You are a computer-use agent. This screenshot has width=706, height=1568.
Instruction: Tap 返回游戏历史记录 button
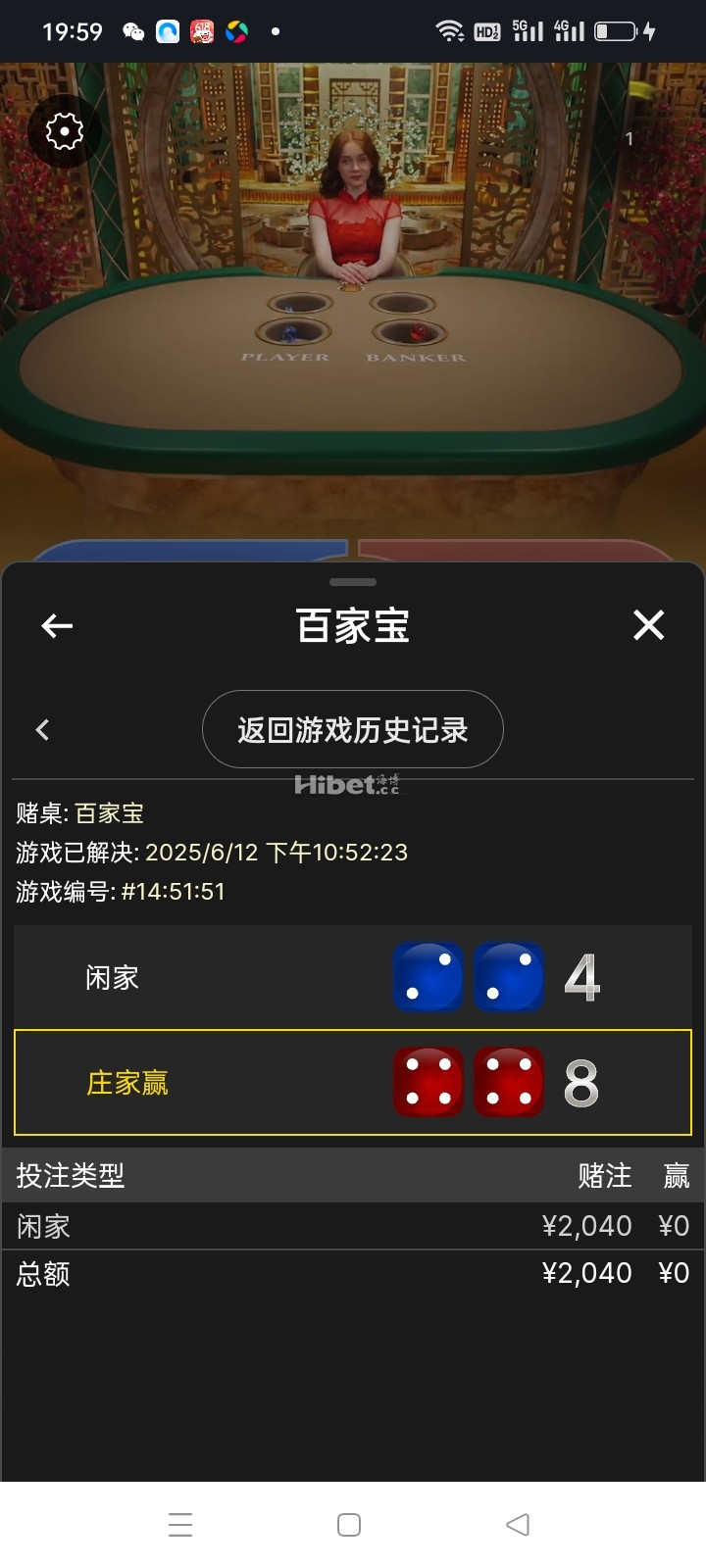click(x=353, y=730)
